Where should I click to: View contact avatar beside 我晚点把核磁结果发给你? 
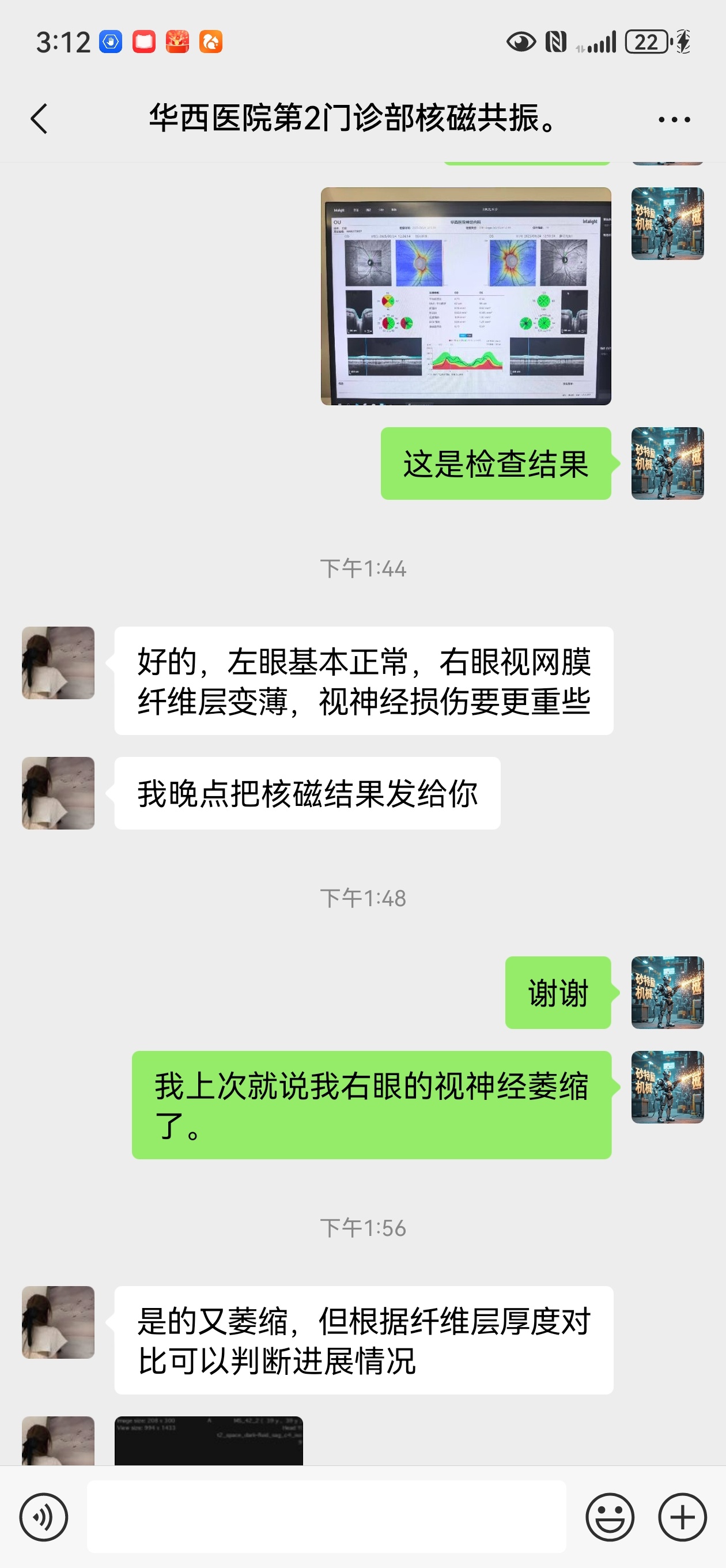click(x=58, y=793)
